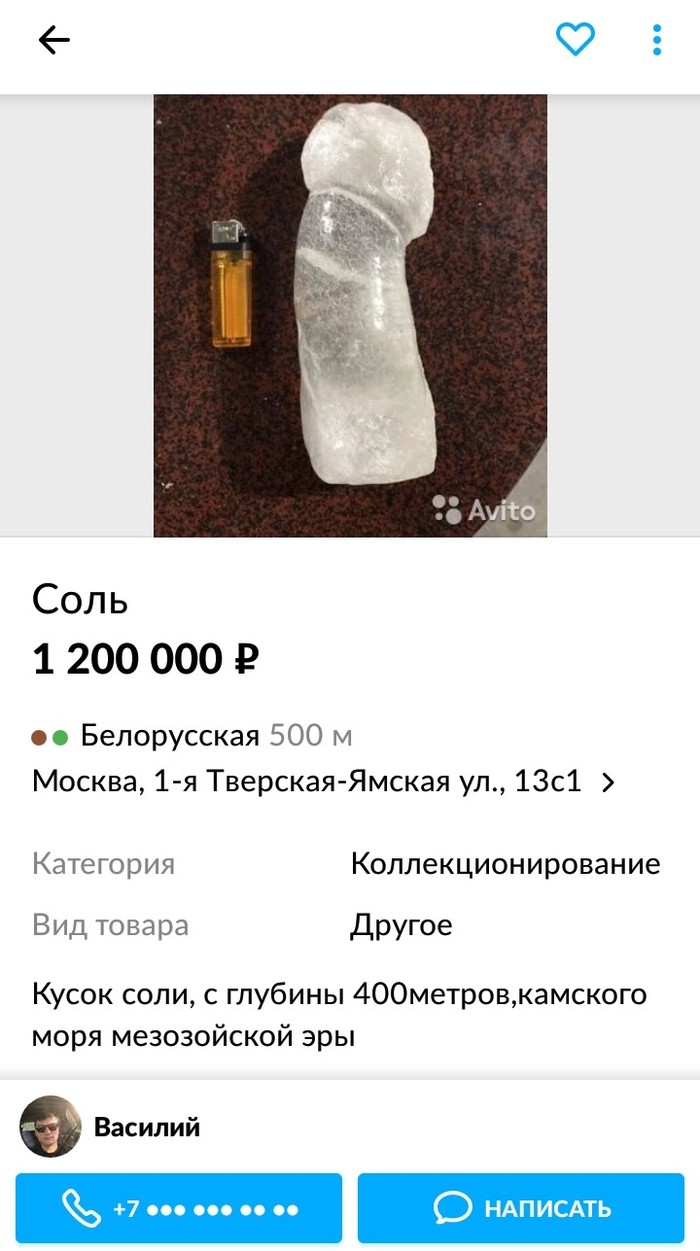
Task: Add this listing to favorites
Action: coord(575,40)
